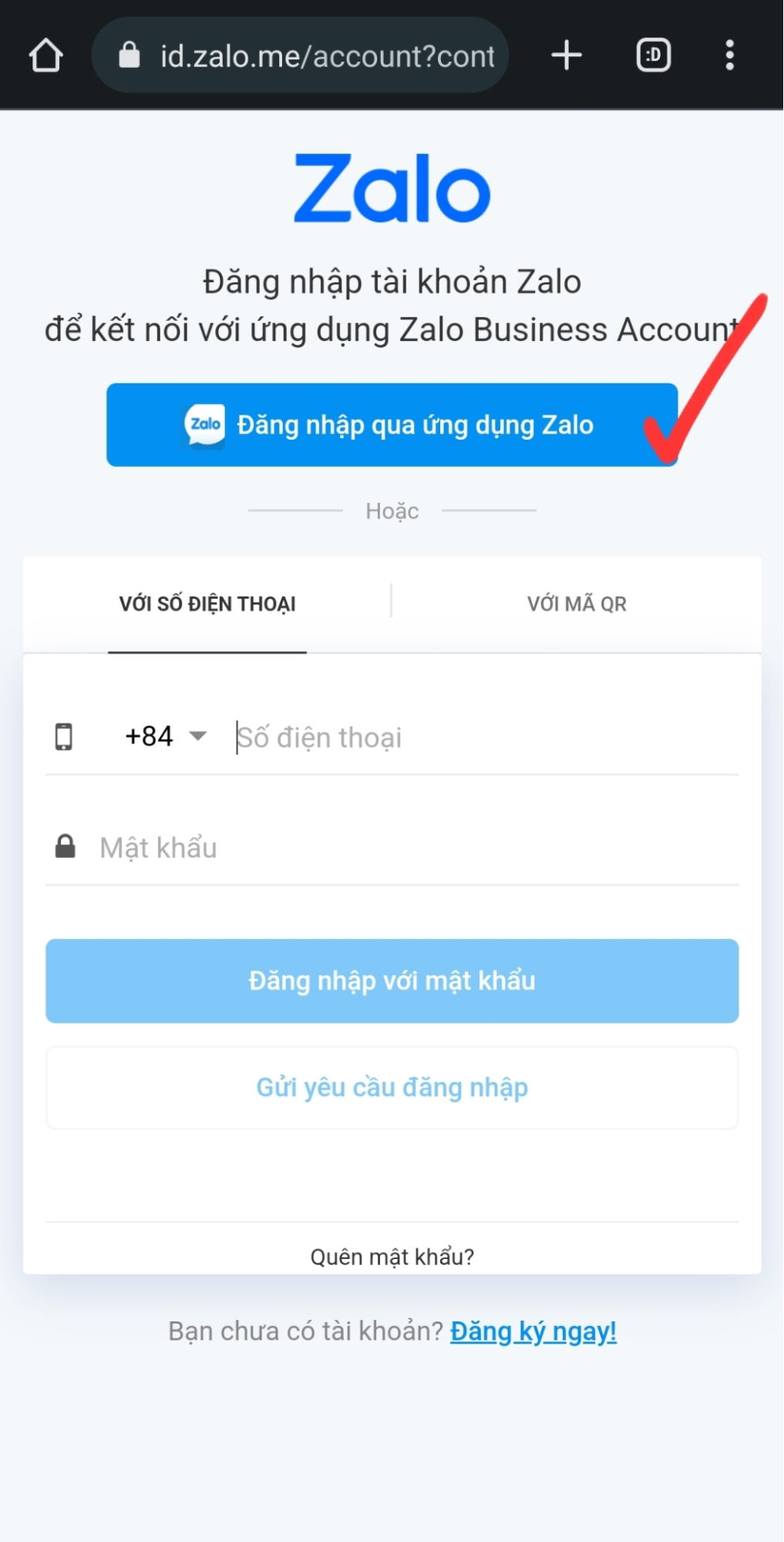Tap Đăng nhập qua ứng dụng Zalo
The width and height of the screenshot is (784, 1542).
coord(392,425)
